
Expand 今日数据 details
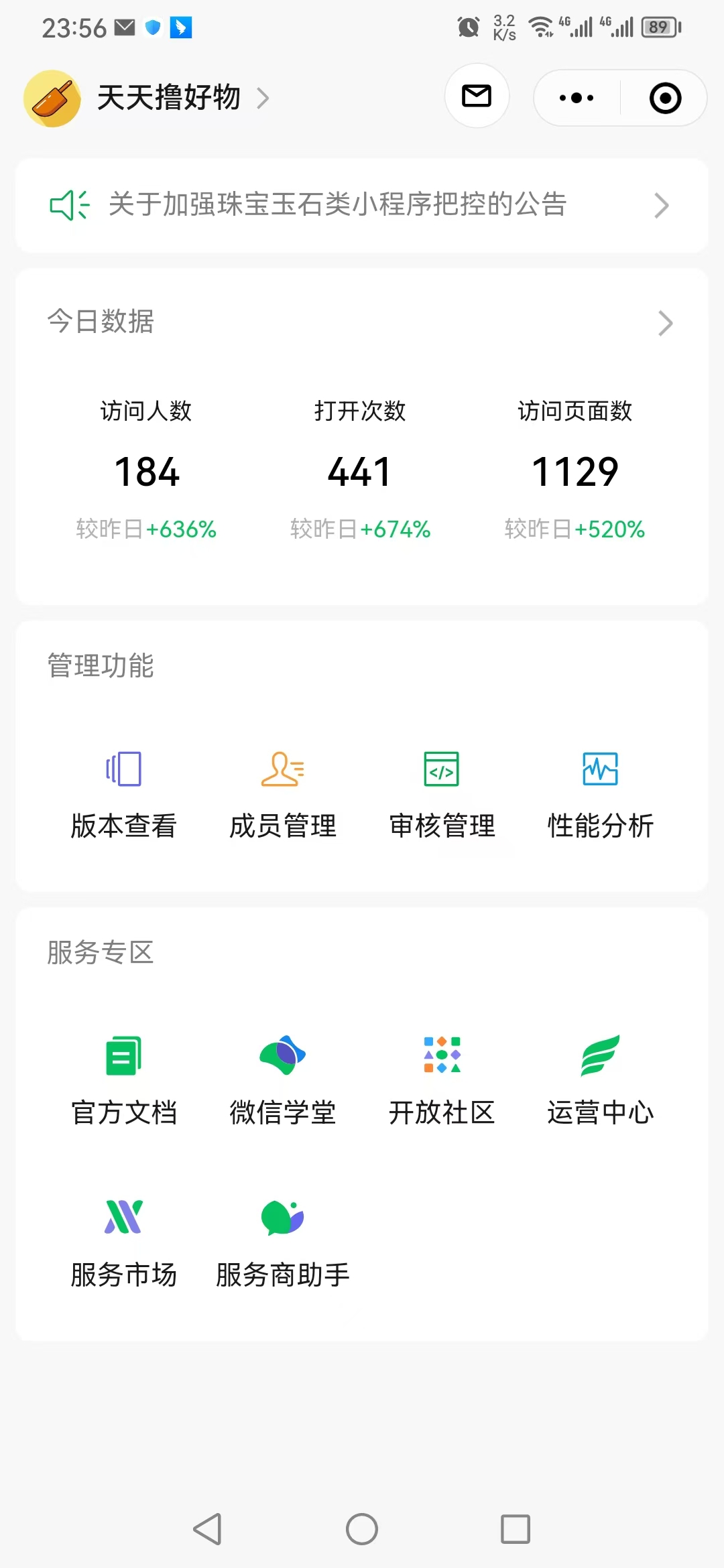coord(362,322)
